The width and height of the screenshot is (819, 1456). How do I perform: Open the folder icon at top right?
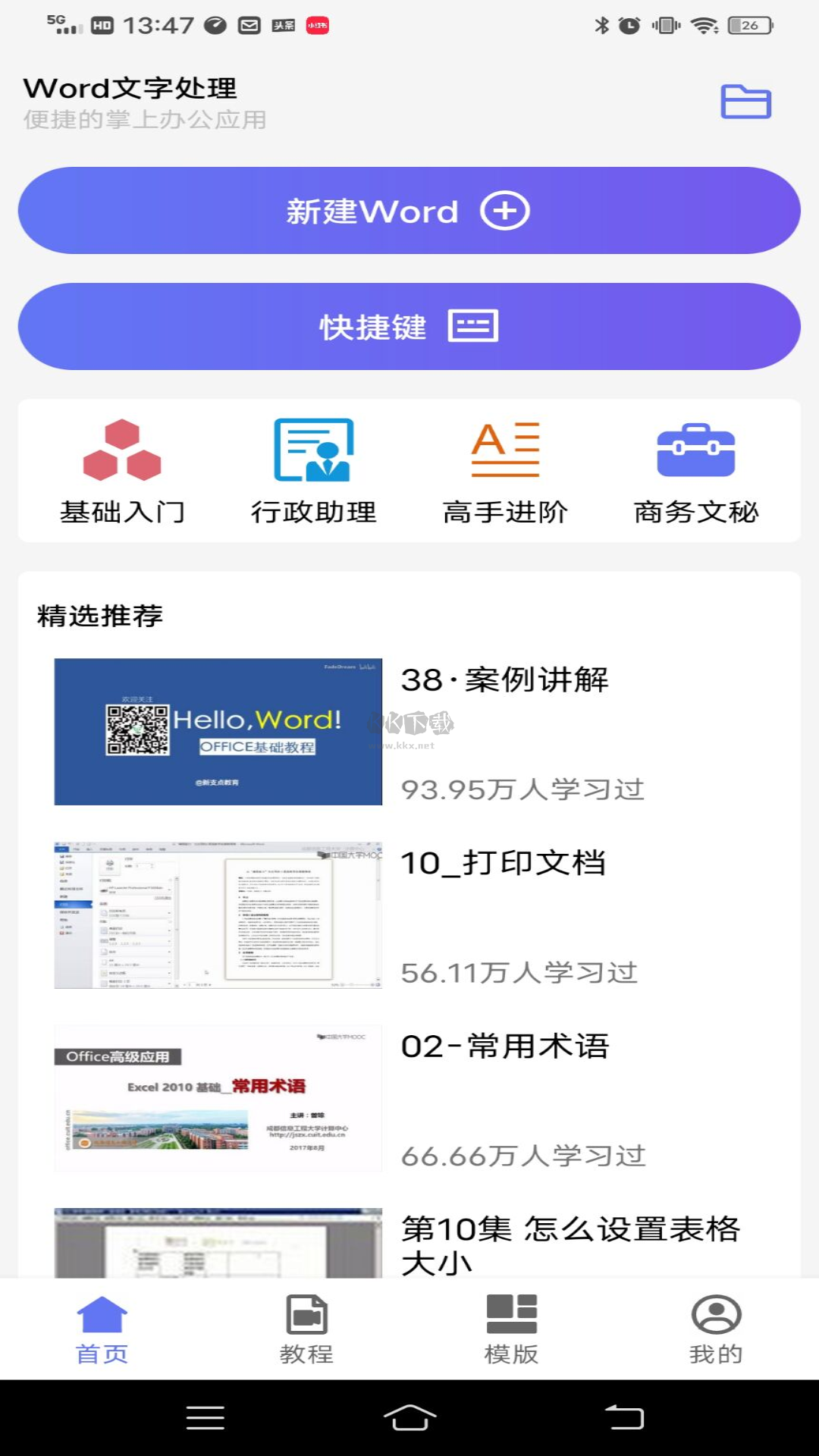(x=744, y=101)
